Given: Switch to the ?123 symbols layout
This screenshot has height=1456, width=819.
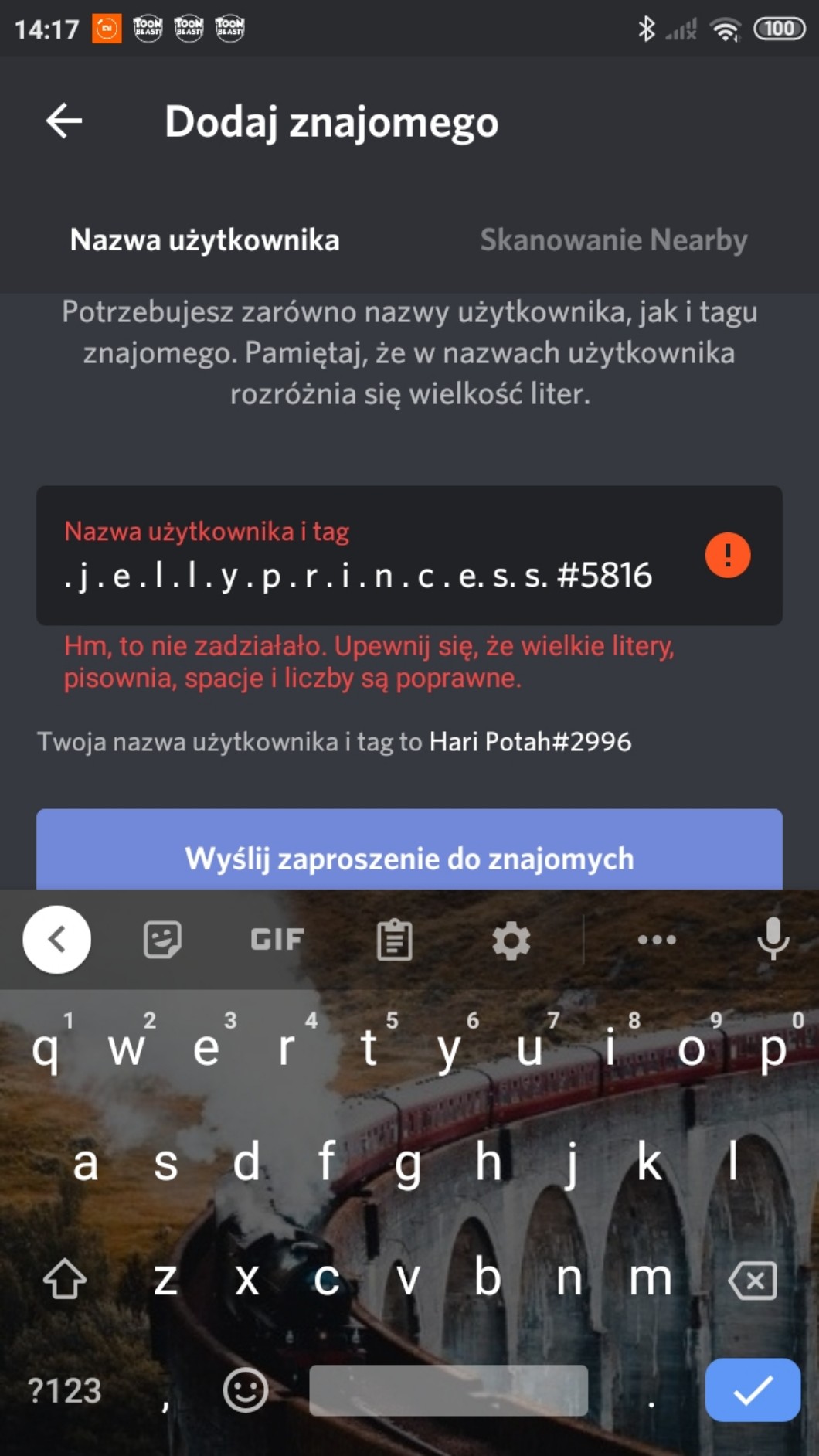Looking at the screenshot, I should pyautogui.click(x=64, y=1390).
